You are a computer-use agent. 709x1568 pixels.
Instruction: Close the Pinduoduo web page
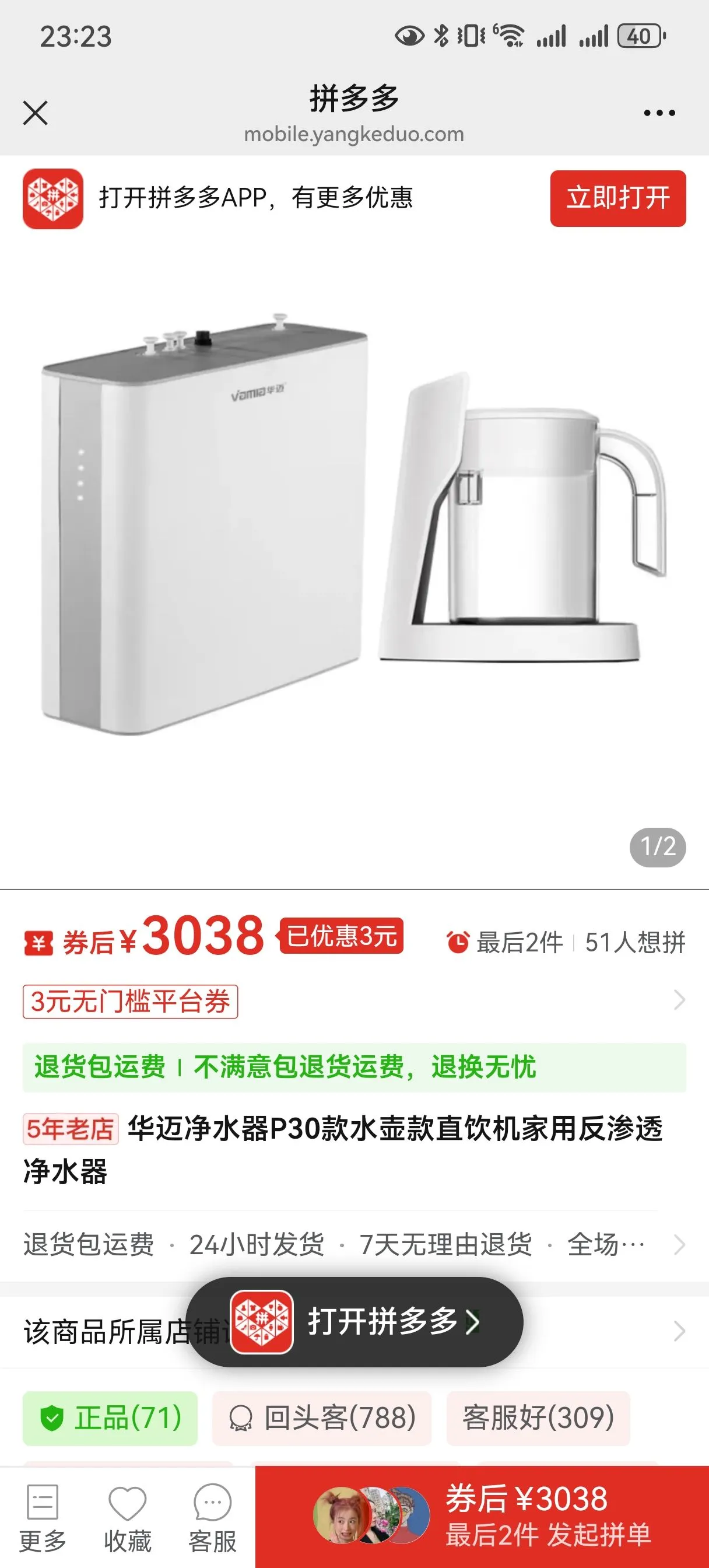pos(36,113)
